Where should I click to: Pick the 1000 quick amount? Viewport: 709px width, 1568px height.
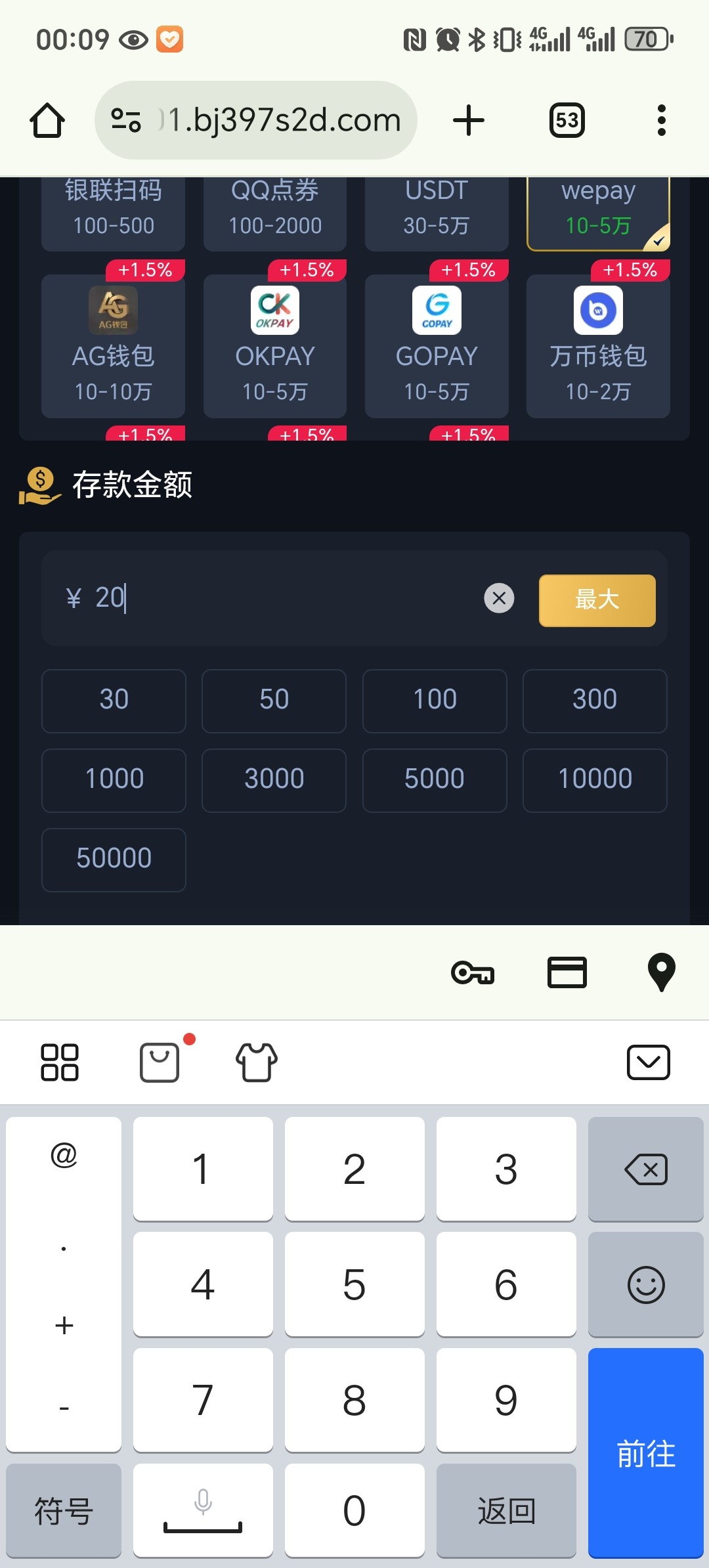tap(114, 779)
